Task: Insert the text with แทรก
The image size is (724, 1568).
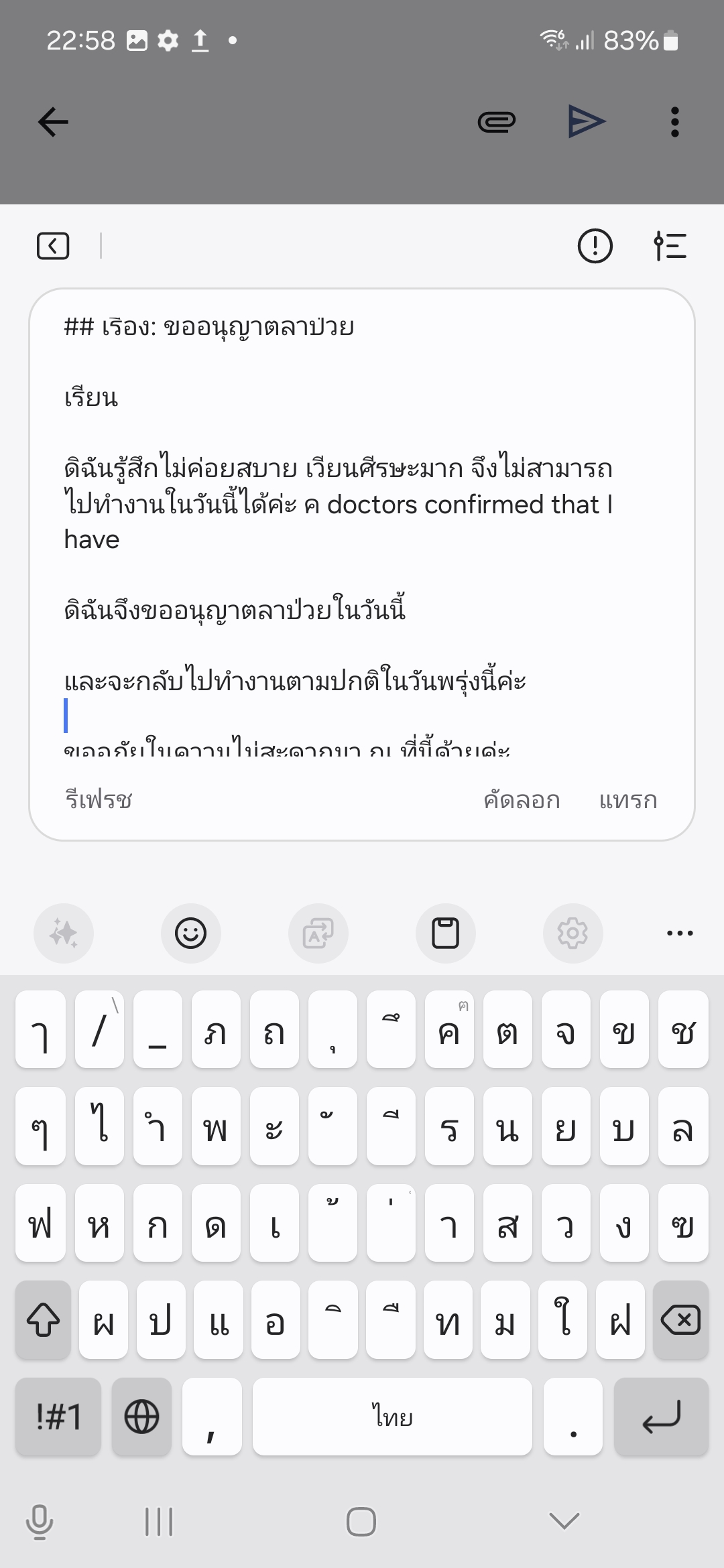Action: click(x=628, y=799)
